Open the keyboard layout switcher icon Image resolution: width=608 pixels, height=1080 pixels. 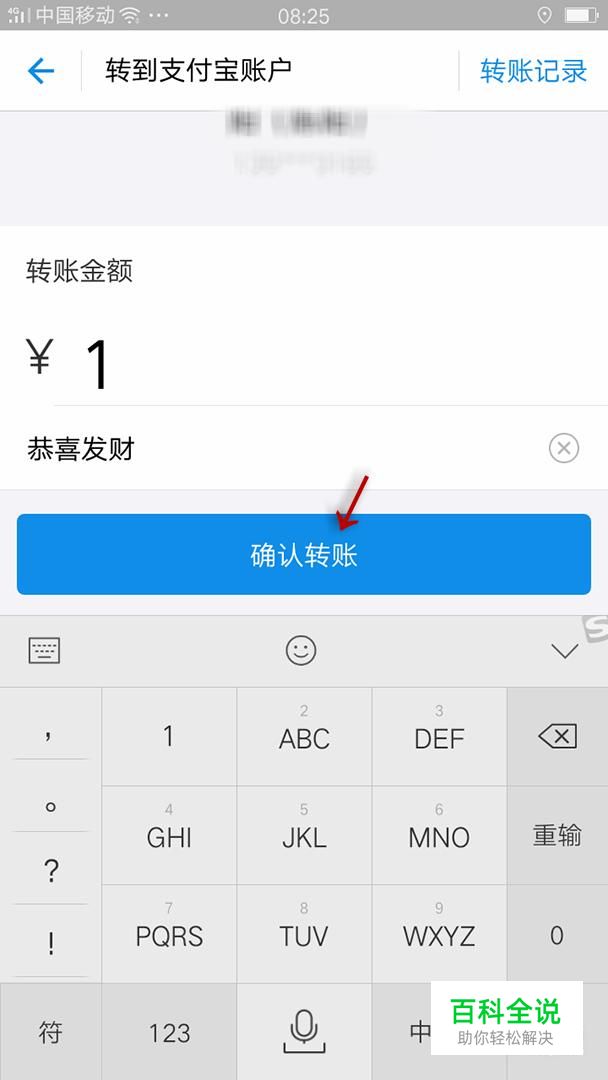(44, 650)
